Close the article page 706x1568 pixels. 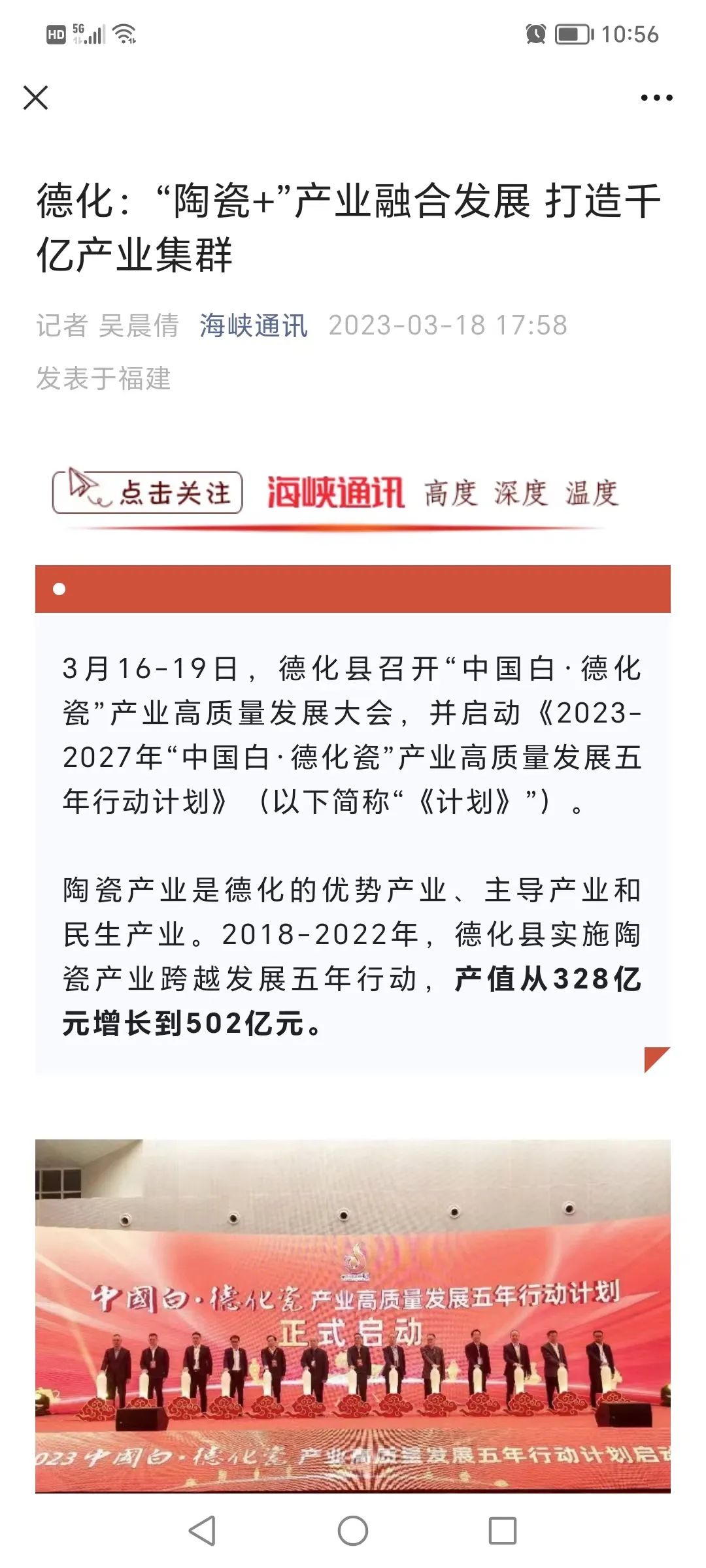[x=35, y=98]
